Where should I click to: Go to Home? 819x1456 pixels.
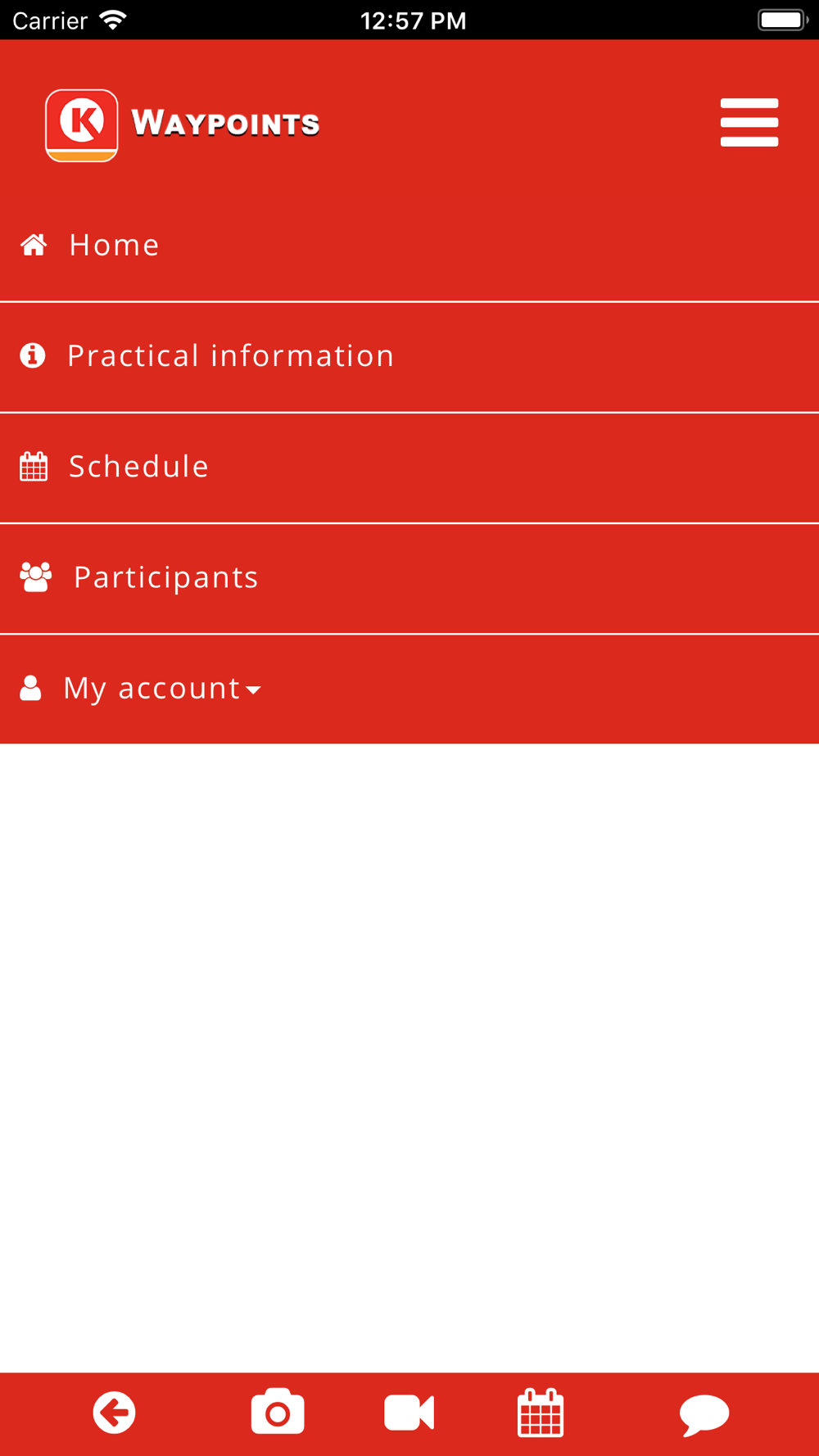[x=409, y=246]
